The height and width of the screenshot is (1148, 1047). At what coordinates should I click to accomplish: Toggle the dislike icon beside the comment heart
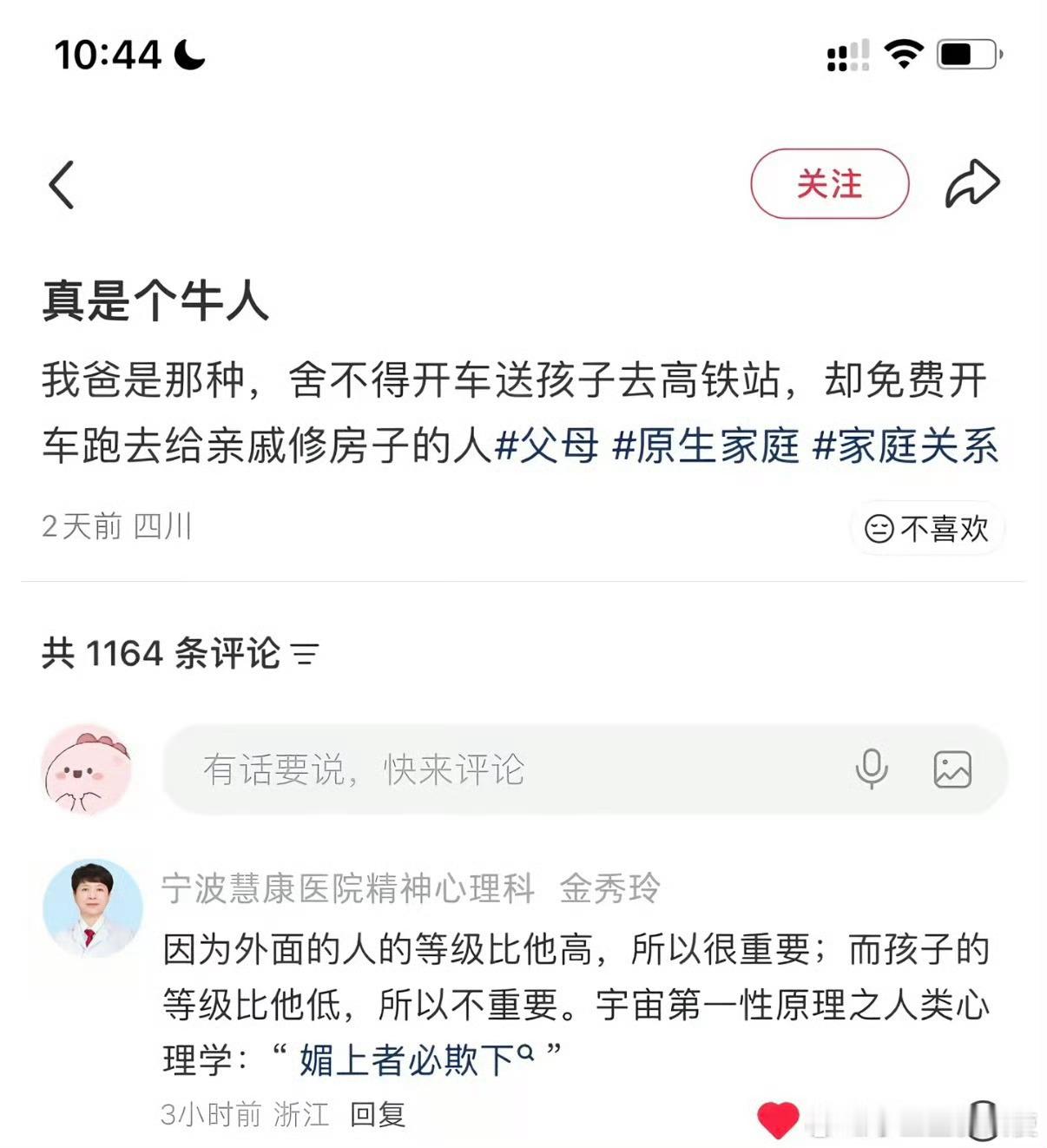point(980,1120)
